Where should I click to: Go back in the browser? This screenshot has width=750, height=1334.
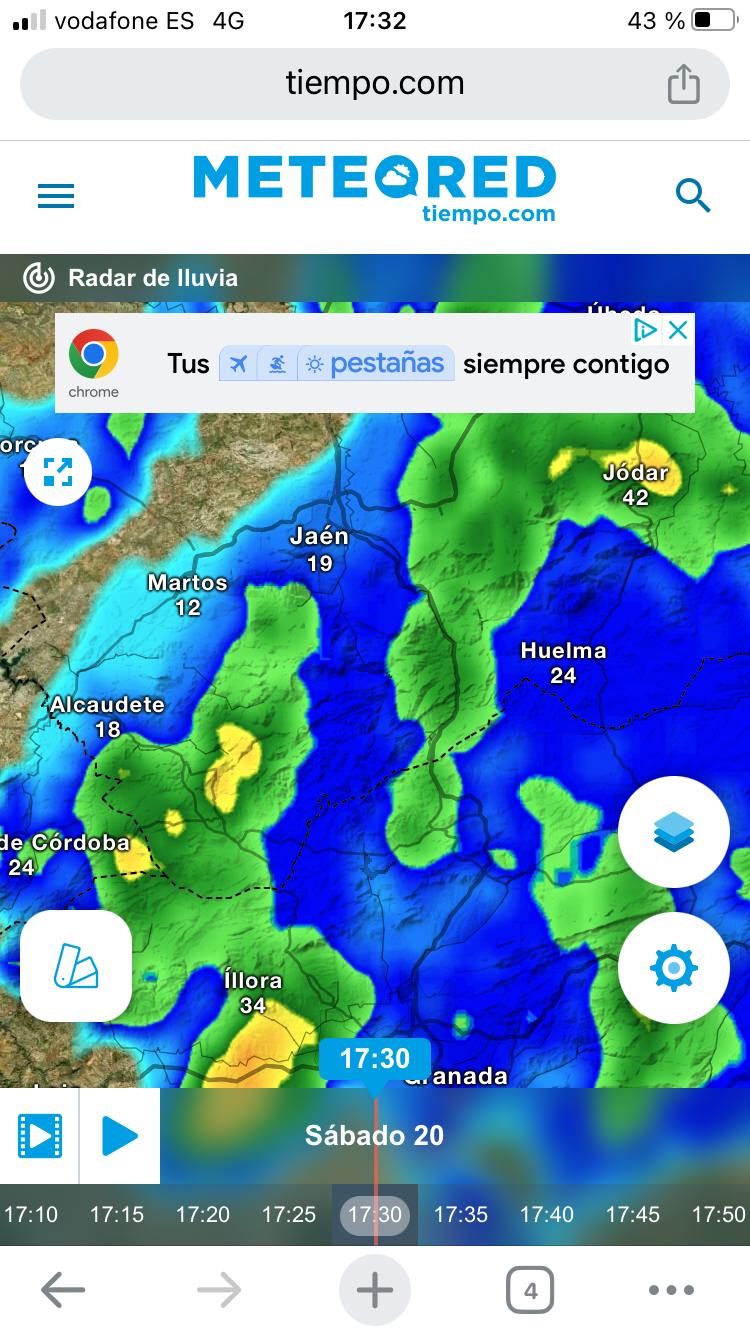[x=62, y=1290]
